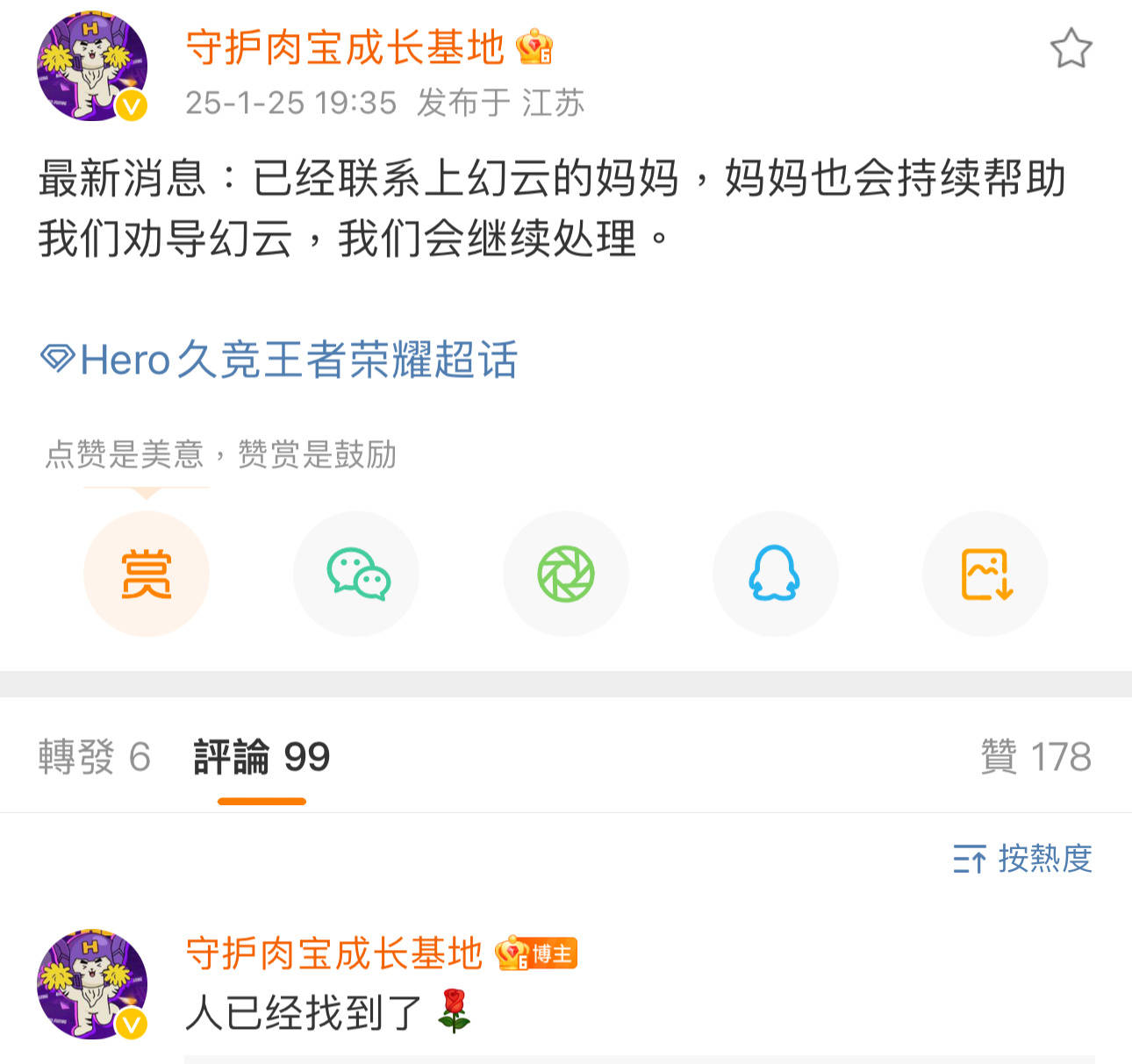
Task: Open 守护肉宝成长基地 profile from post header
Action: pyautogui.click(x=344, y=47)
